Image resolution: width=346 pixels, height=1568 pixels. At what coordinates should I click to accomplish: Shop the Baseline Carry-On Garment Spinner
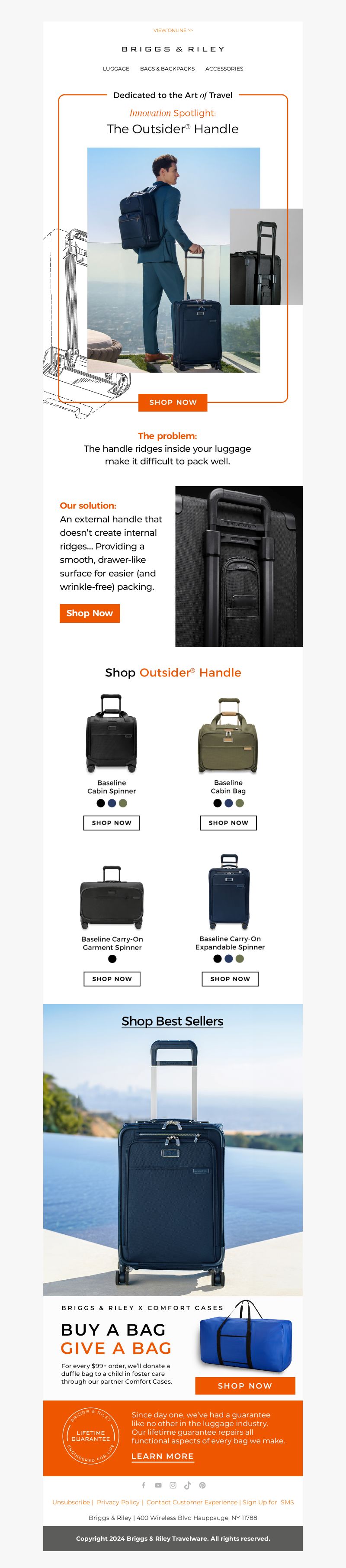coord(112,979)
